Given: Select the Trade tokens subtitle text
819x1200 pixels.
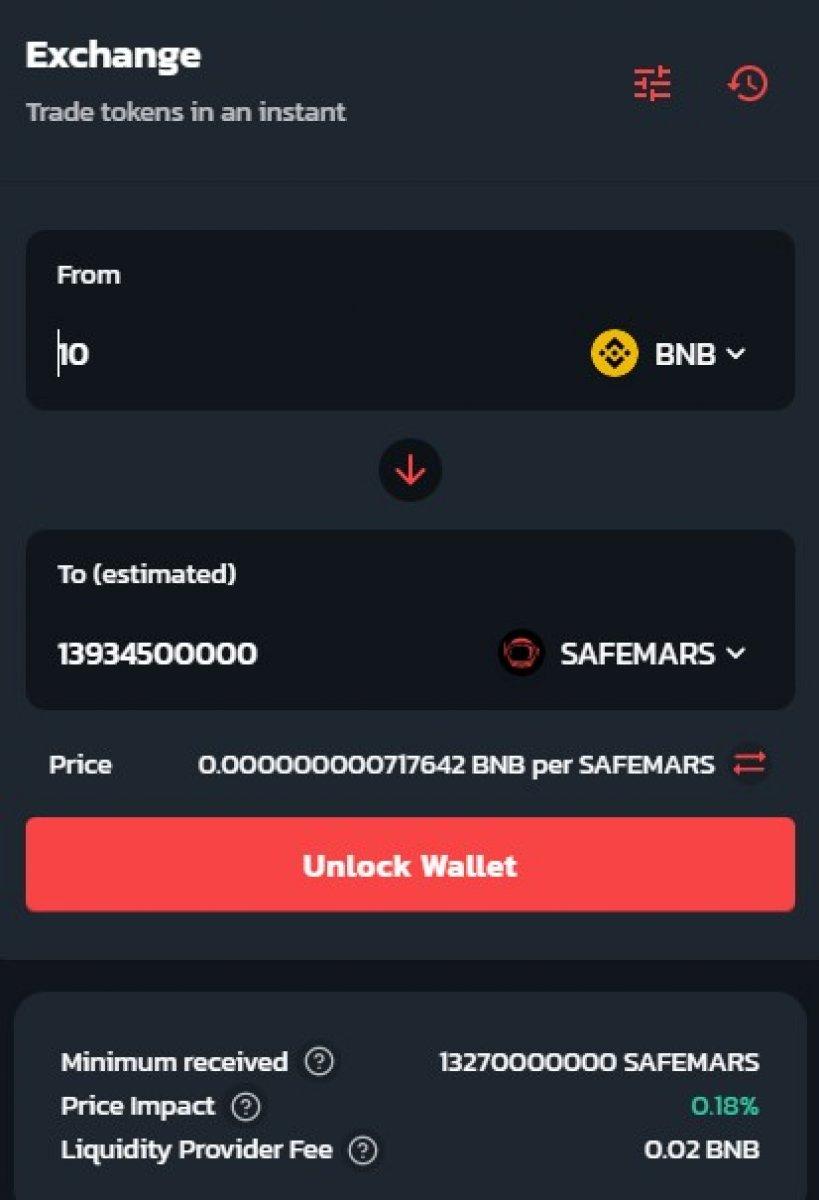Looking at the screenshot, I should point(186,112).
